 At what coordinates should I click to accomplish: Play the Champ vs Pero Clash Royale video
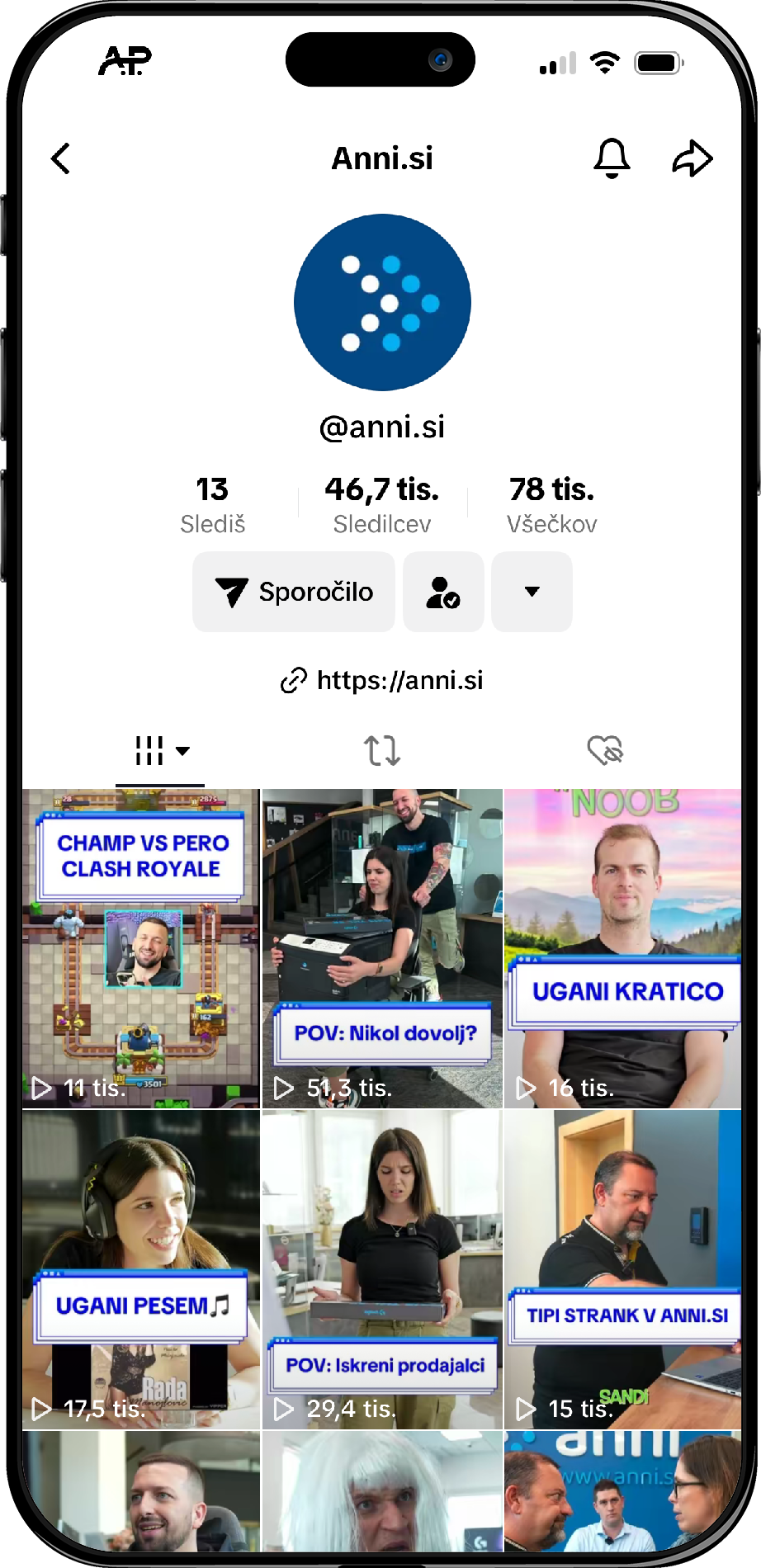coord(141,949)
